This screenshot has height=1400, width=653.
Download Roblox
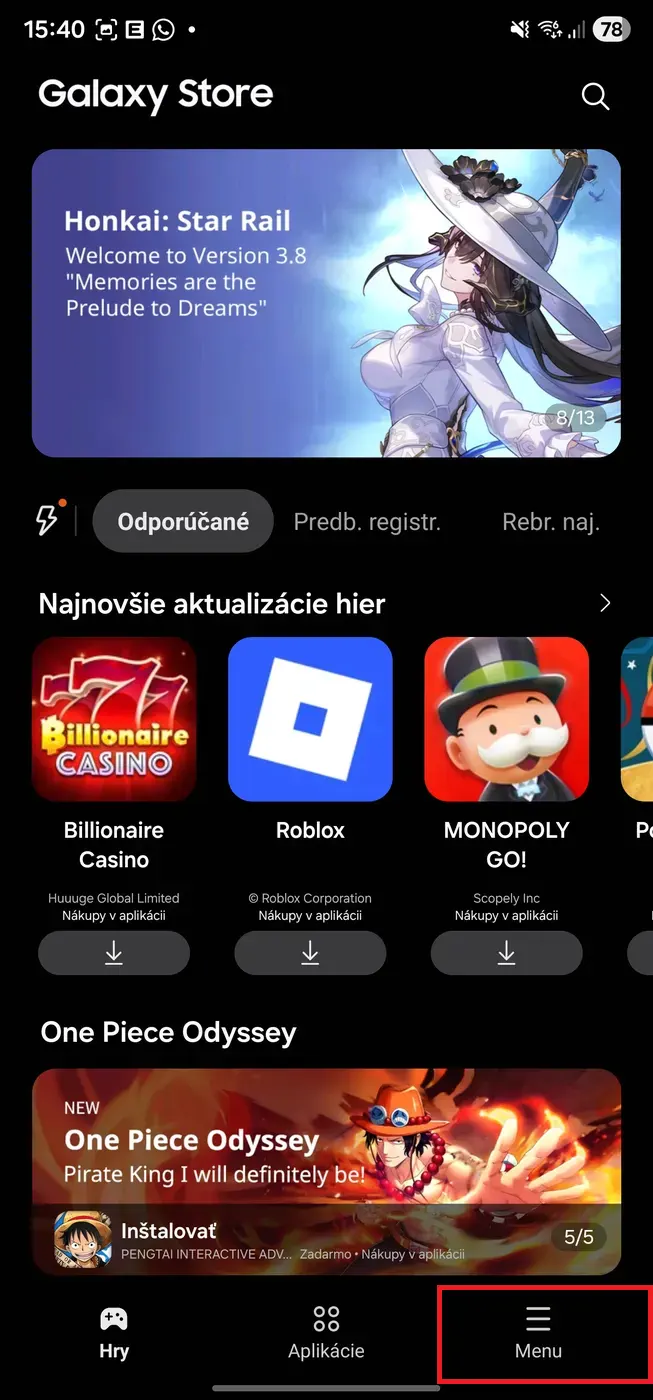[310, 952]
